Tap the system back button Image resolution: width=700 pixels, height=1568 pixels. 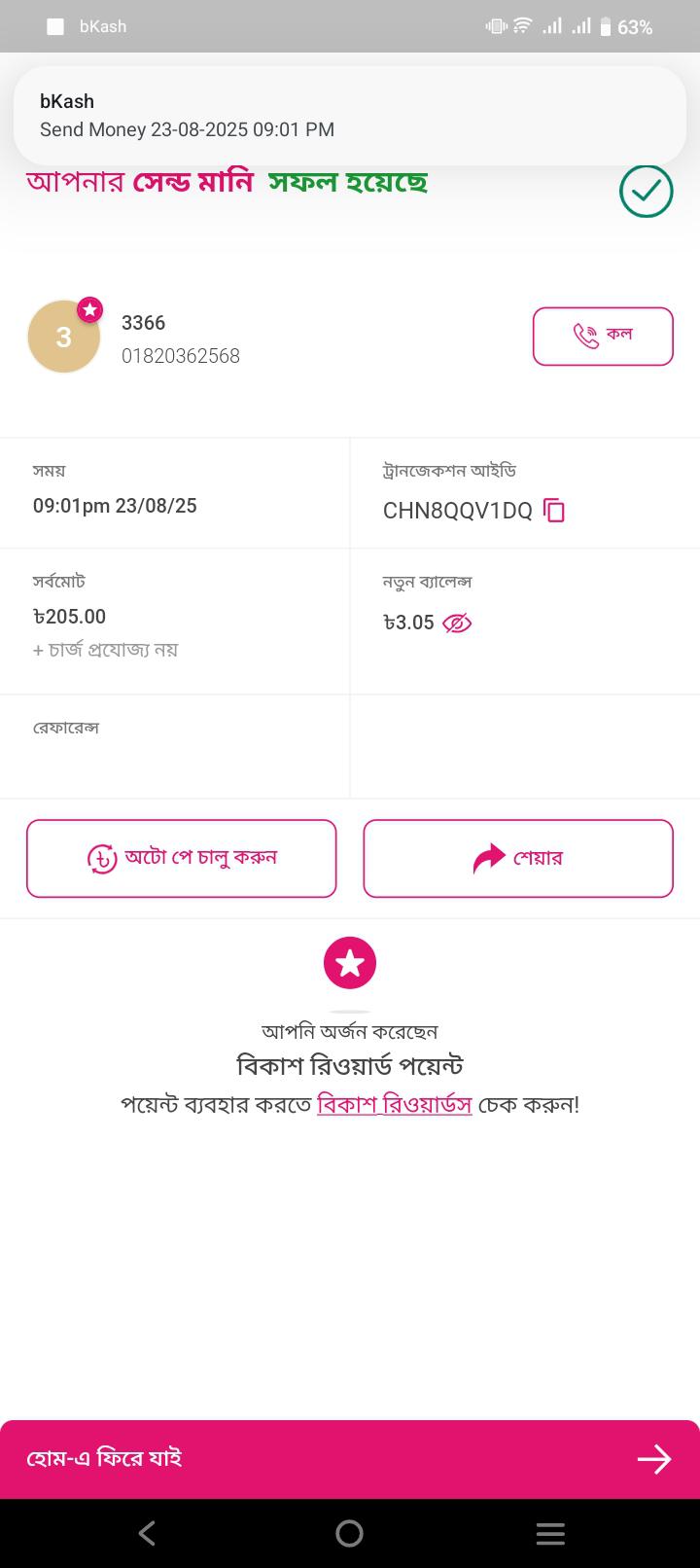coord(148,1534)
